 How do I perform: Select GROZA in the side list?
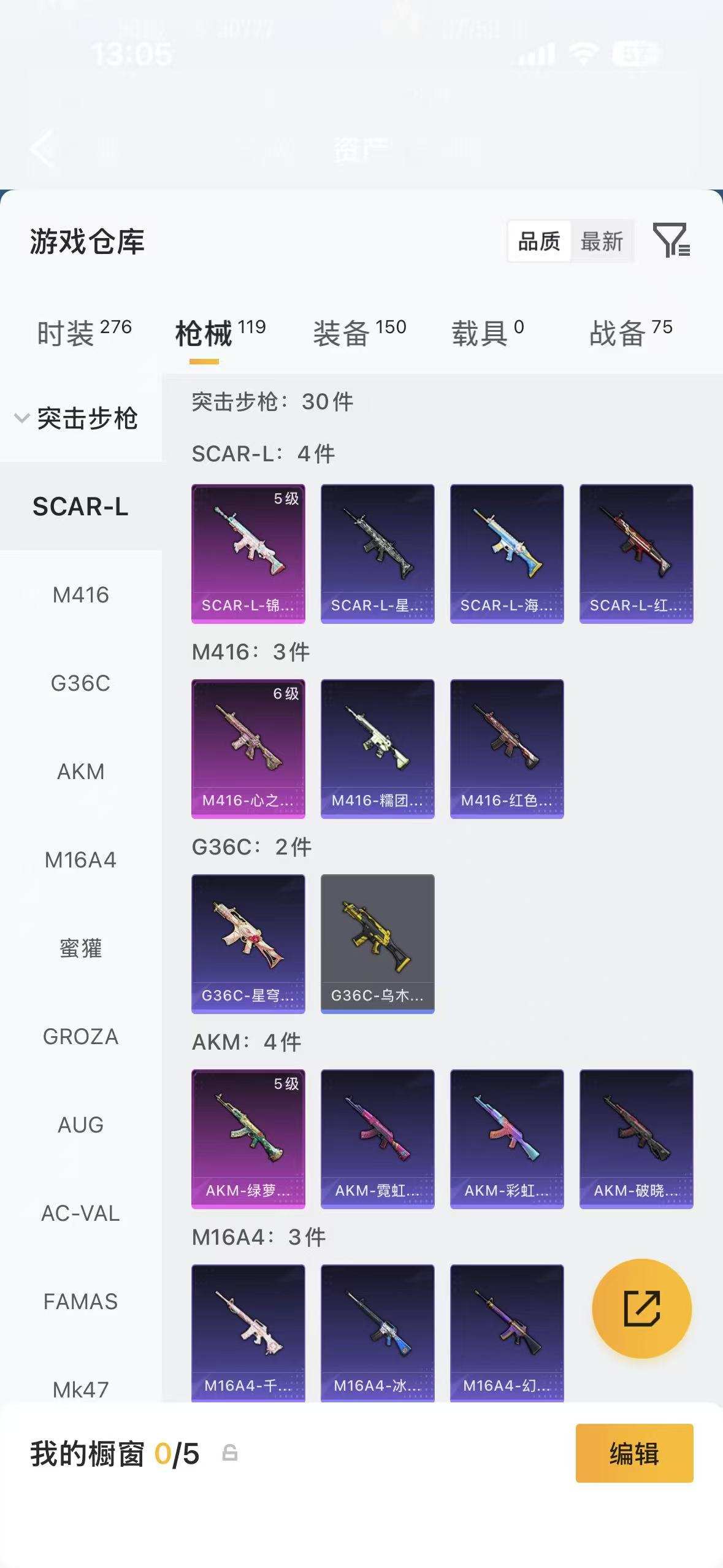[x=80, y=1036]
